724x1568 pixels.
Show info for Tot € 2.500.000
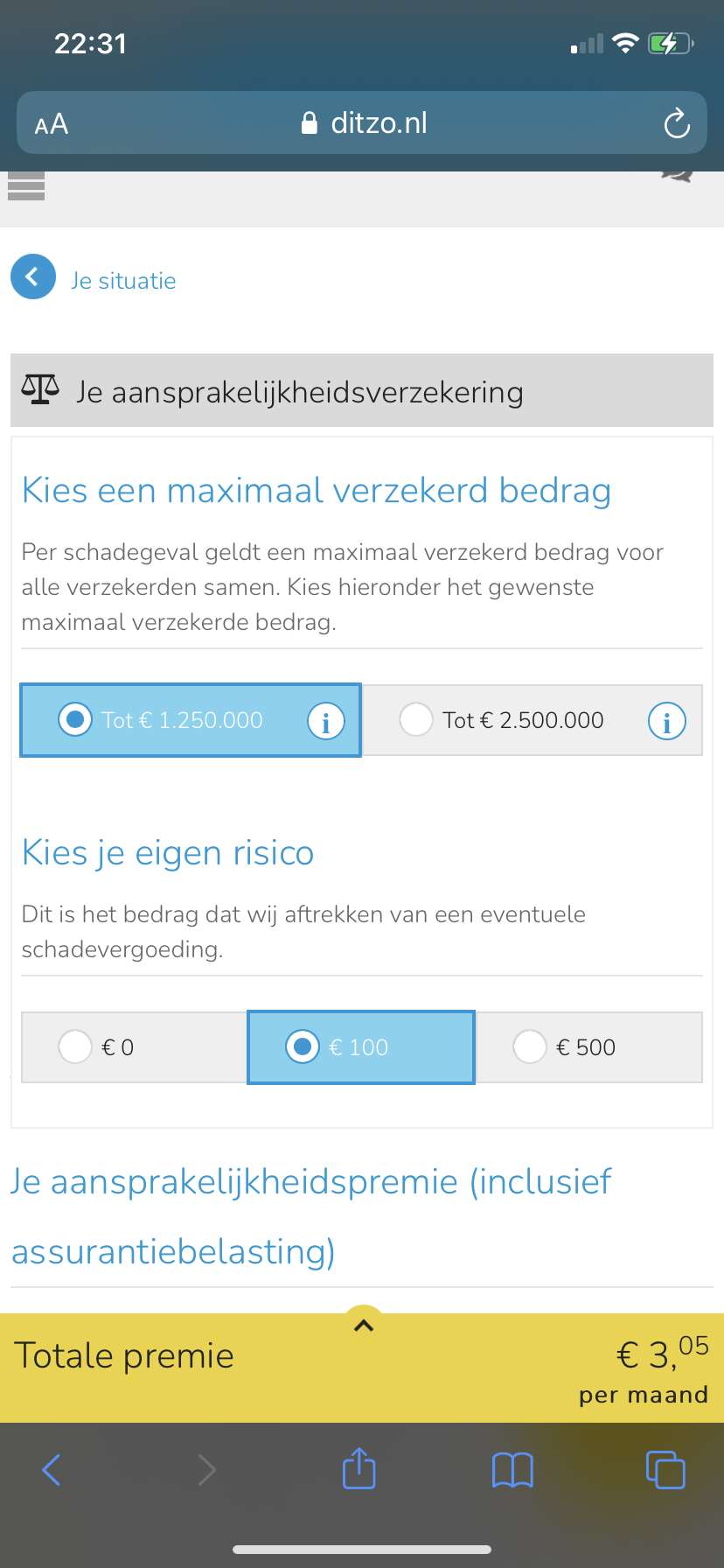click(x=666, y=721)
